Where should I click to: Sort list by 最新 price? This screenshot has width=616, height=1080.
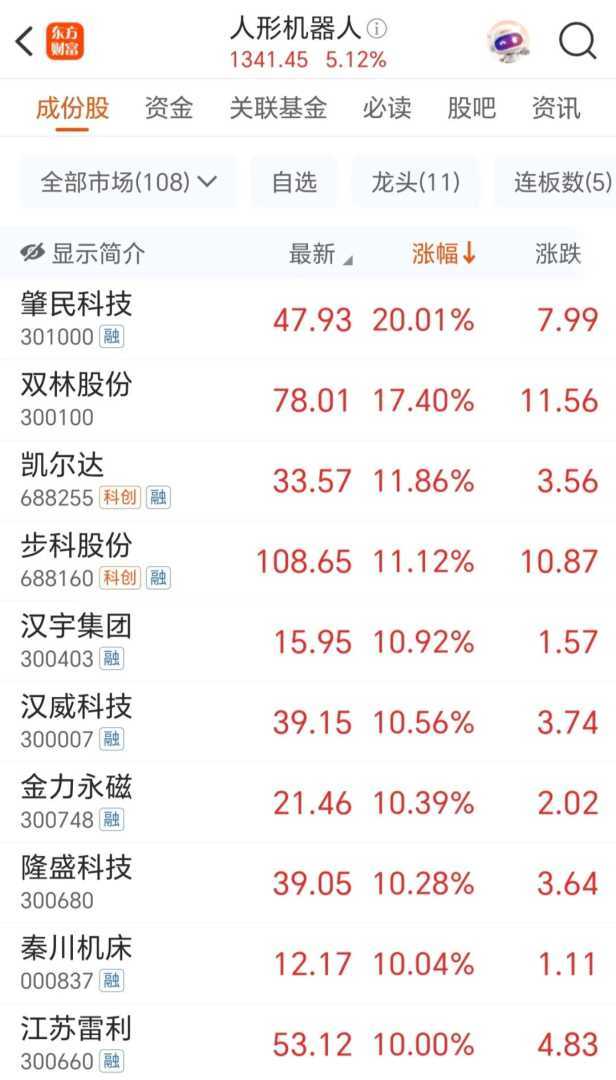pyautogui.click(x=320, y=254)
